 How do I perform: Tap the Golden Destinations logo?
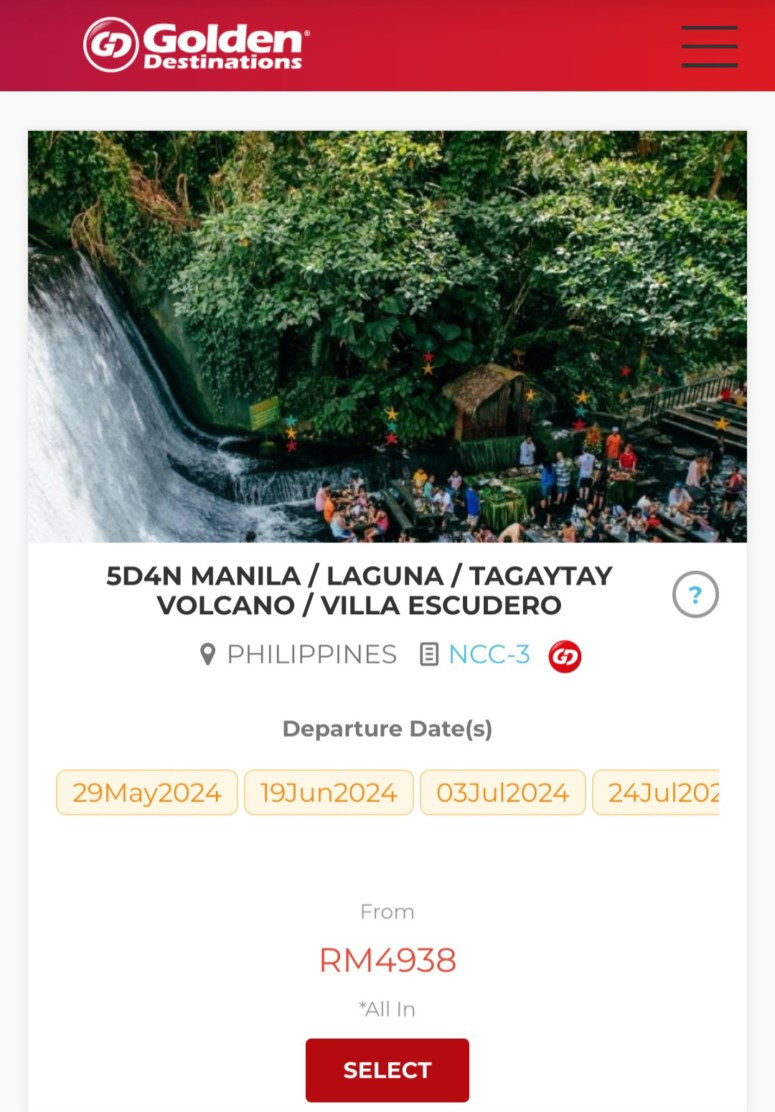click(197, 45)
